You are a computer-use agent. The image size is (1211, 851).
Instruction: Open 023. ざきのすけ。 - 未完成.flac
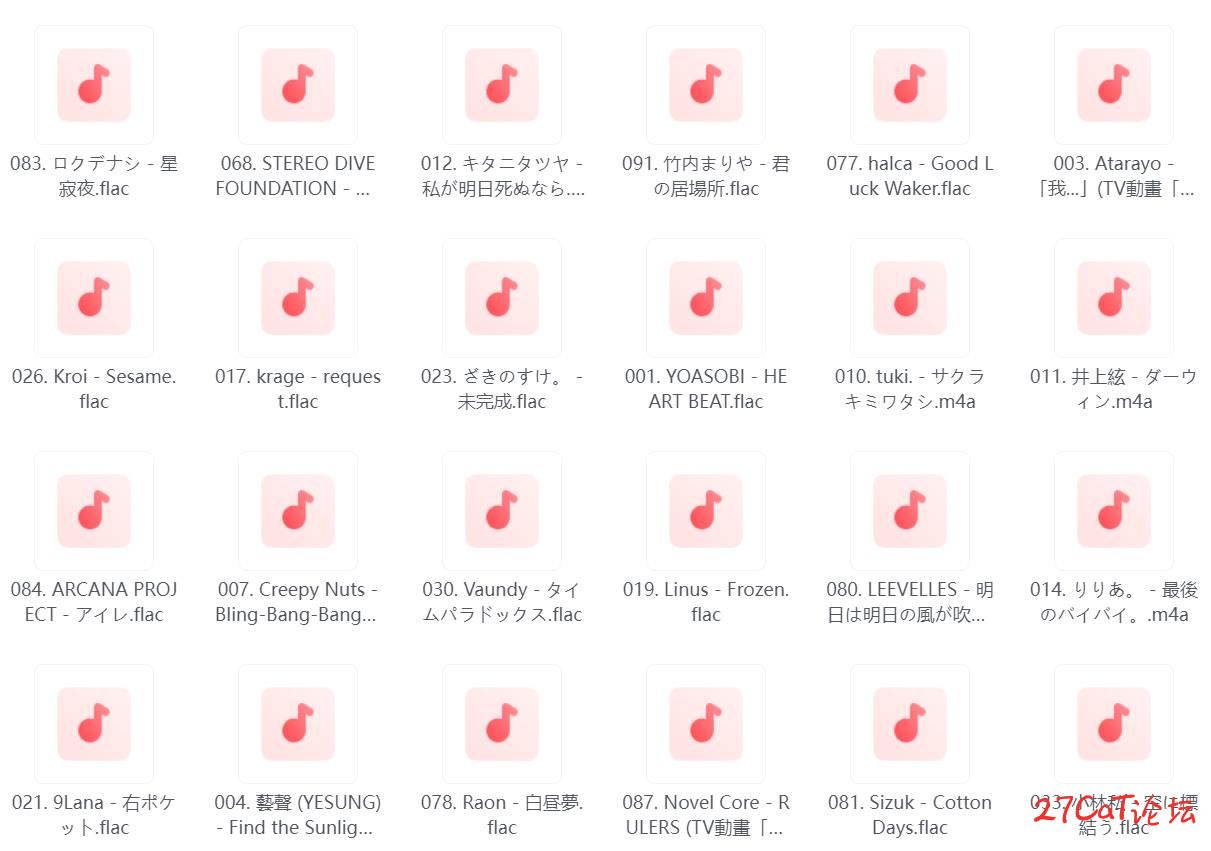pos(502,298)
